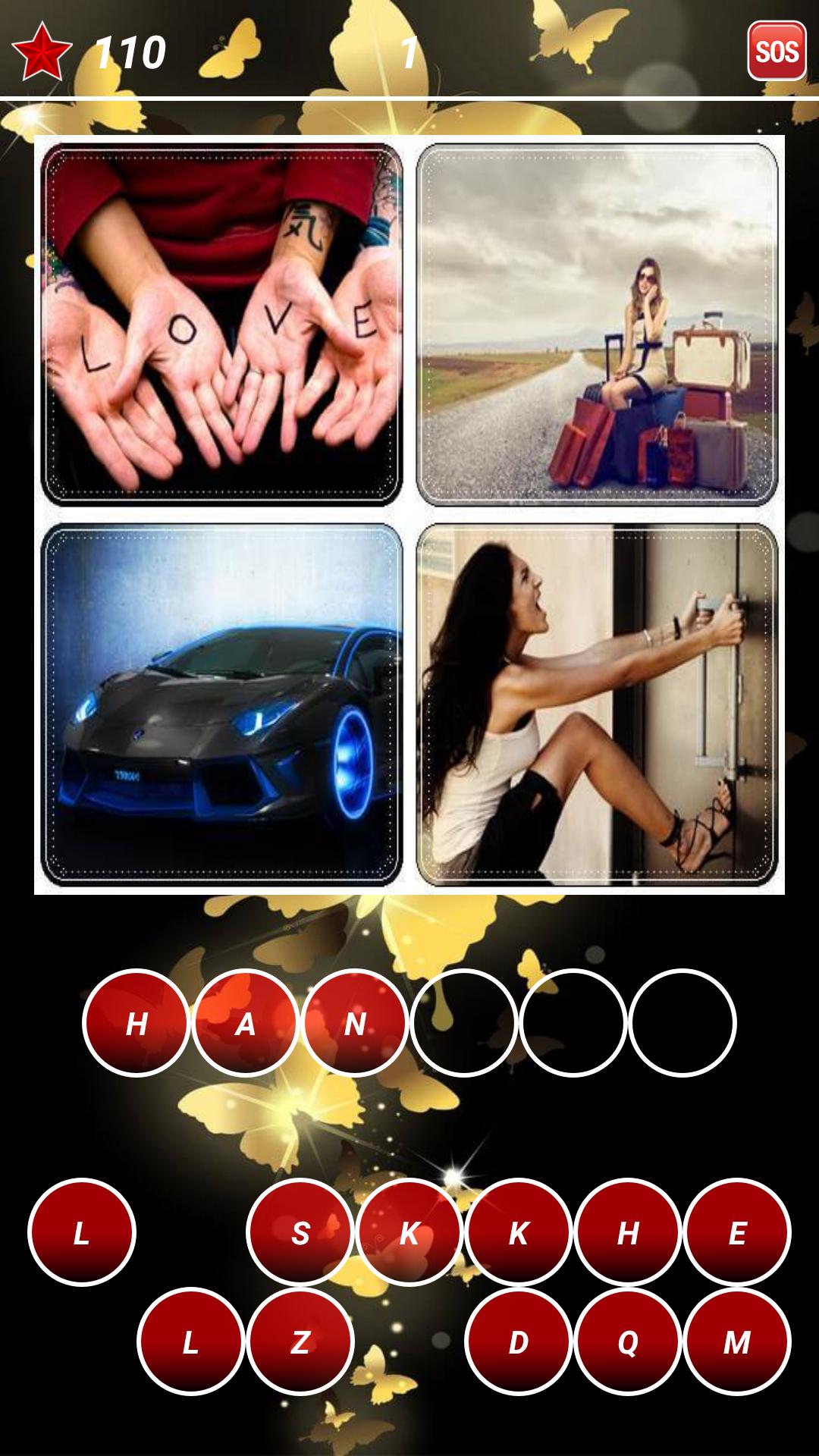
Task: Tap the SOS hint button
Action: pyautogui.click(x=777, y=51)
